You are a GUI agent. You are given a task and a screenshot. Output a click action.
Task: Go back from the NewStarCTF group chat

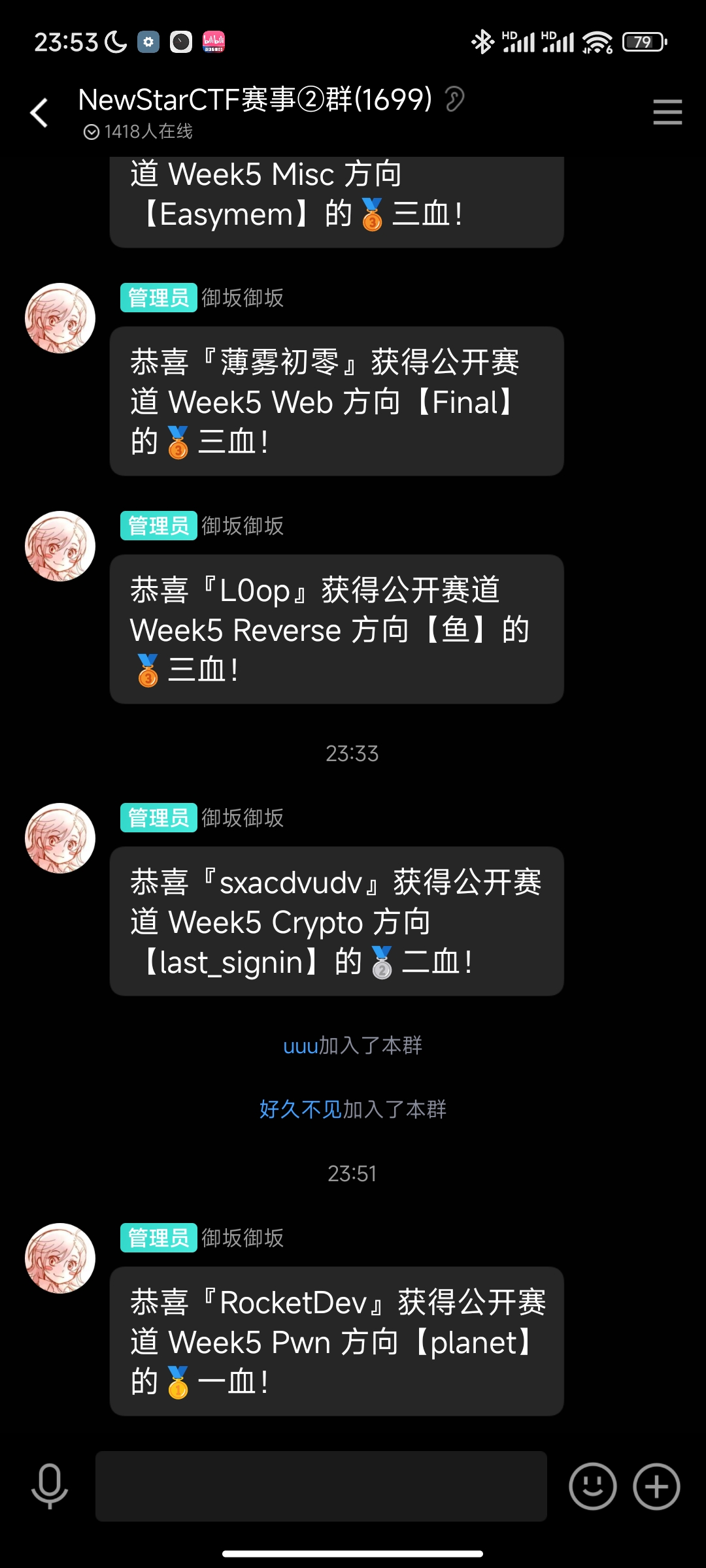tap(39, 112)
